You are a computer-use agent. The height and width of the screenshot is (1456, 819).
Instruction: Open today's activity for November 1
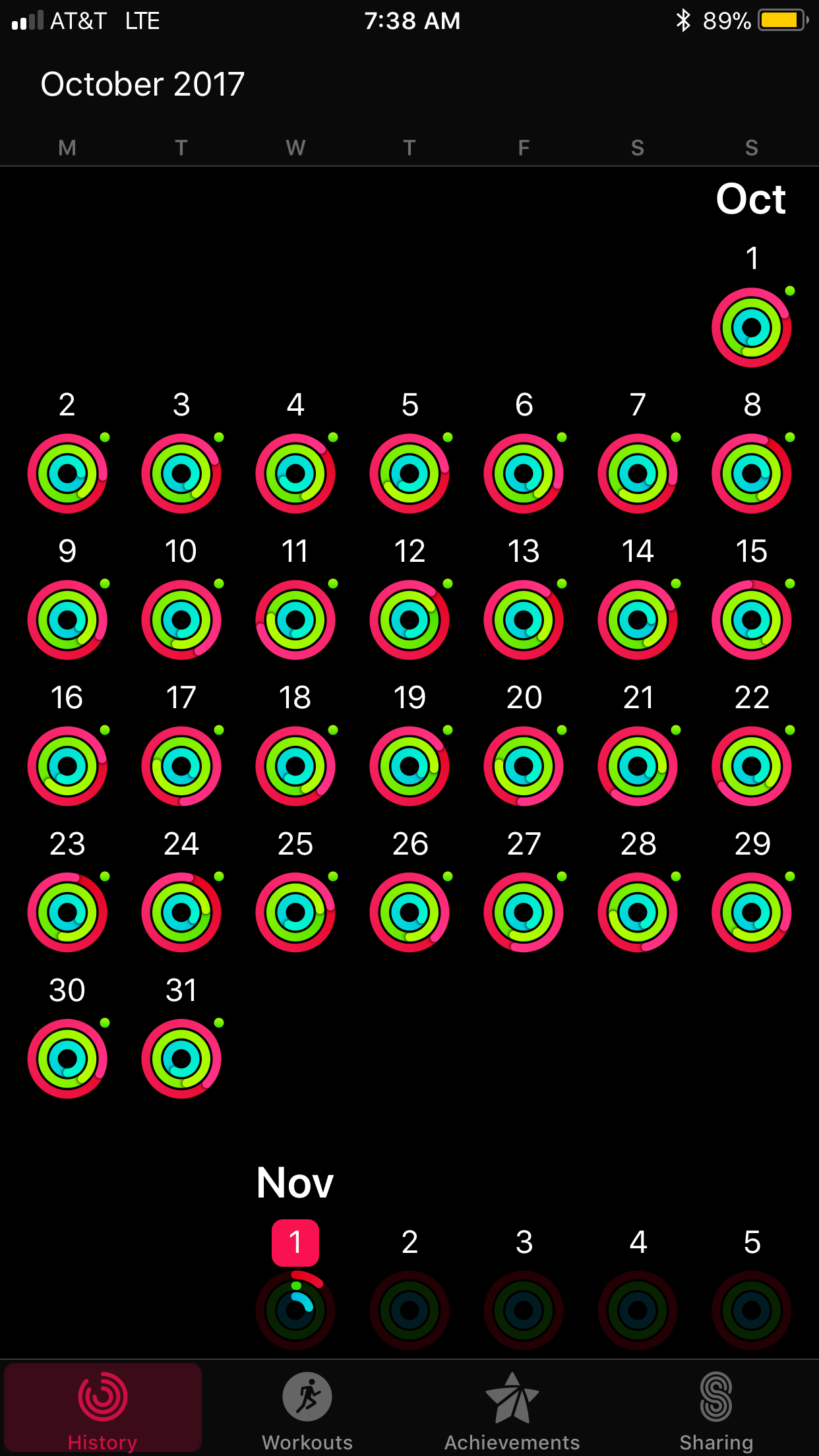point(295,1311)
